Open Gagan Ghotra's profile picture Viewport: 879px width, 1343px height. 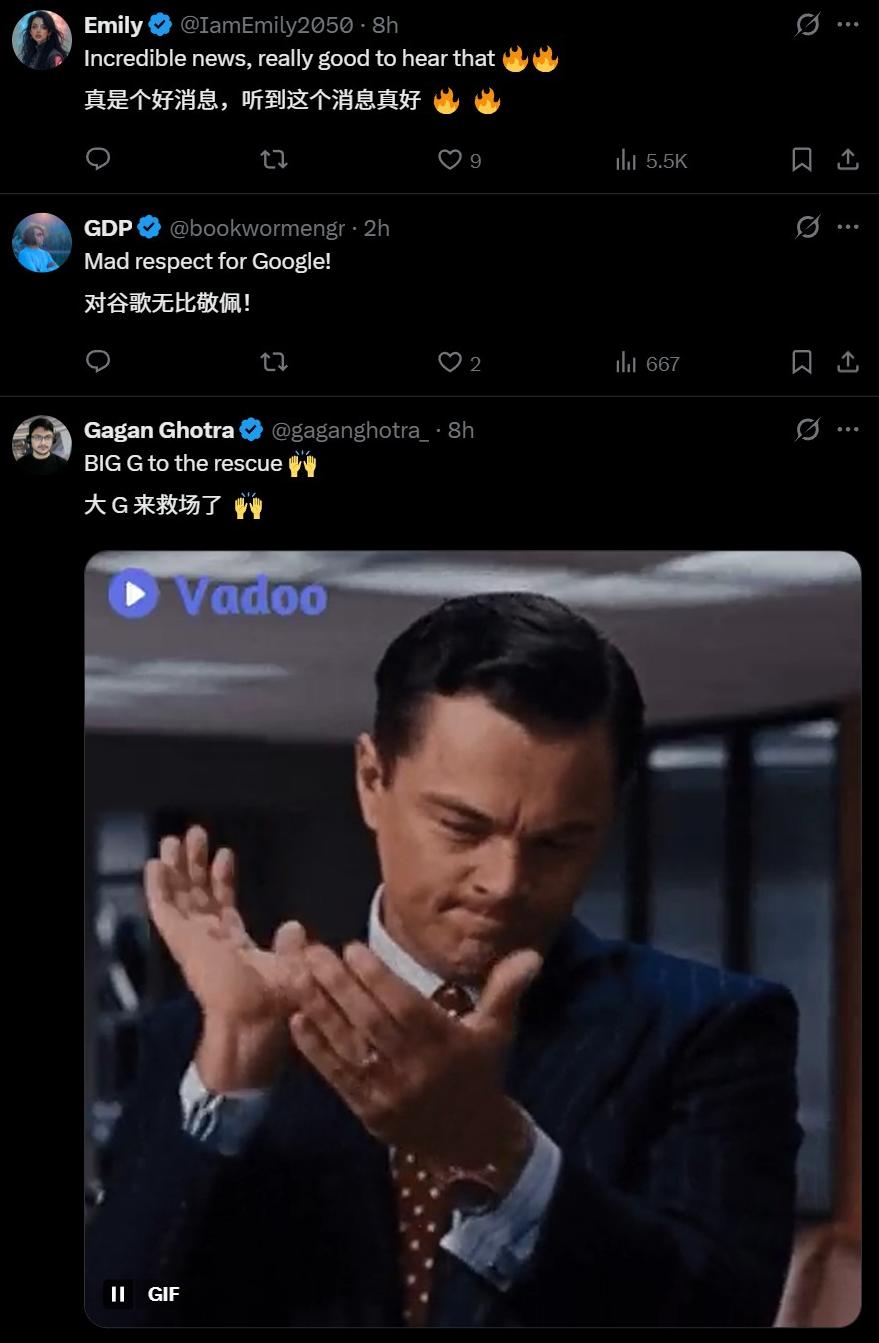(x=42, y=442)
